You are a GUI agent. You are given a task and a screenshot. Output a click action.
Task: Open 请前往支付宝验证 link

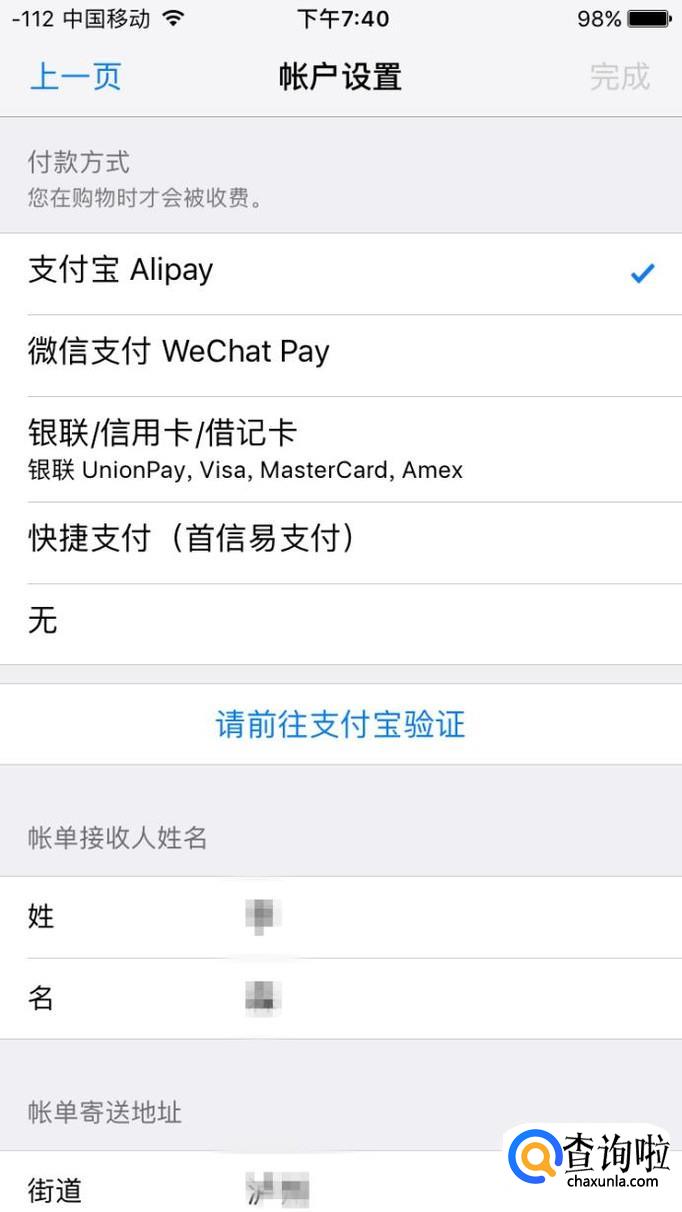coord(340,724)
